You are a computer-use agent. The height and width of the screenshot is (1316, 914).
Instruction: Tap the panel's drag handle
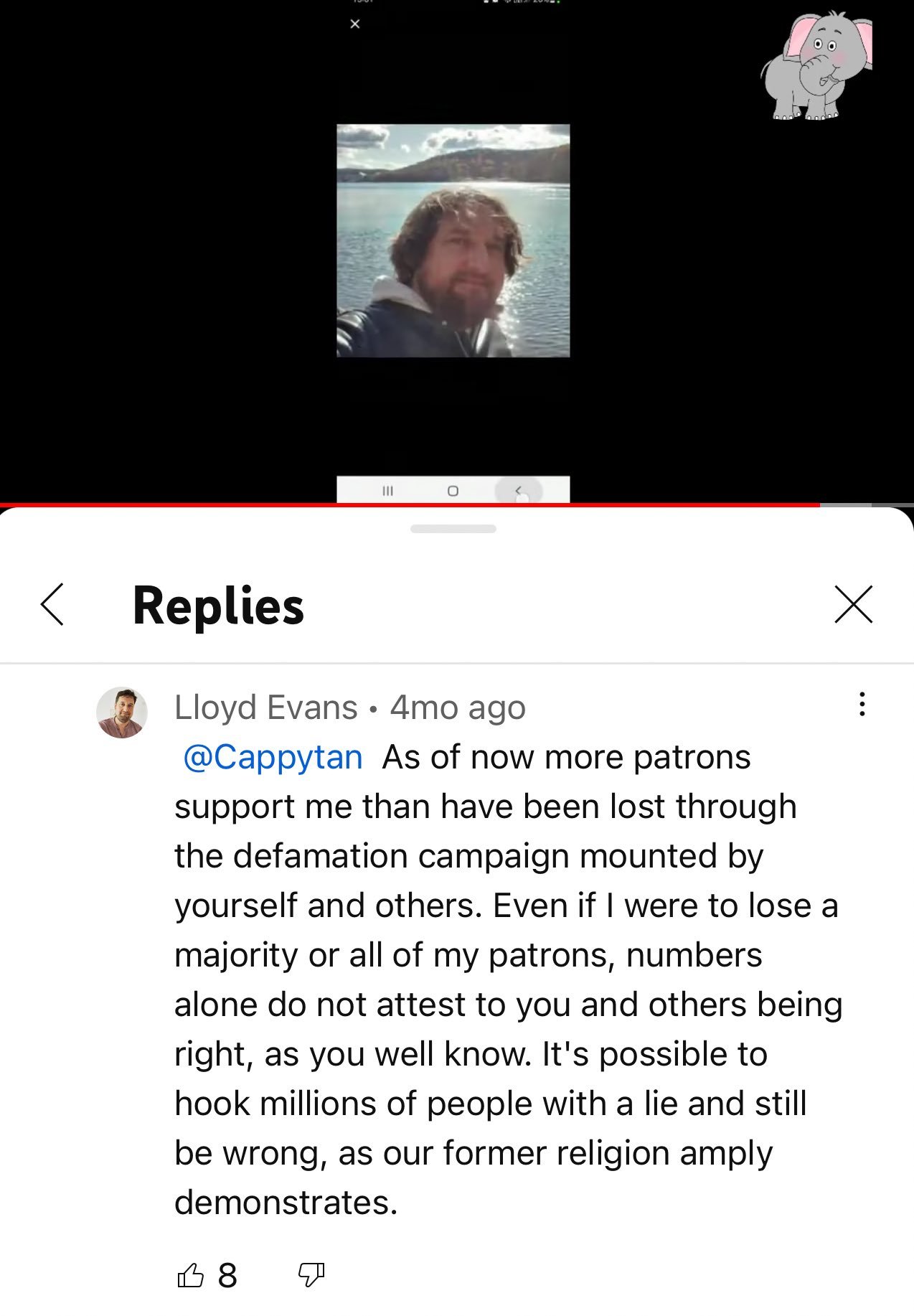[453, 529]
